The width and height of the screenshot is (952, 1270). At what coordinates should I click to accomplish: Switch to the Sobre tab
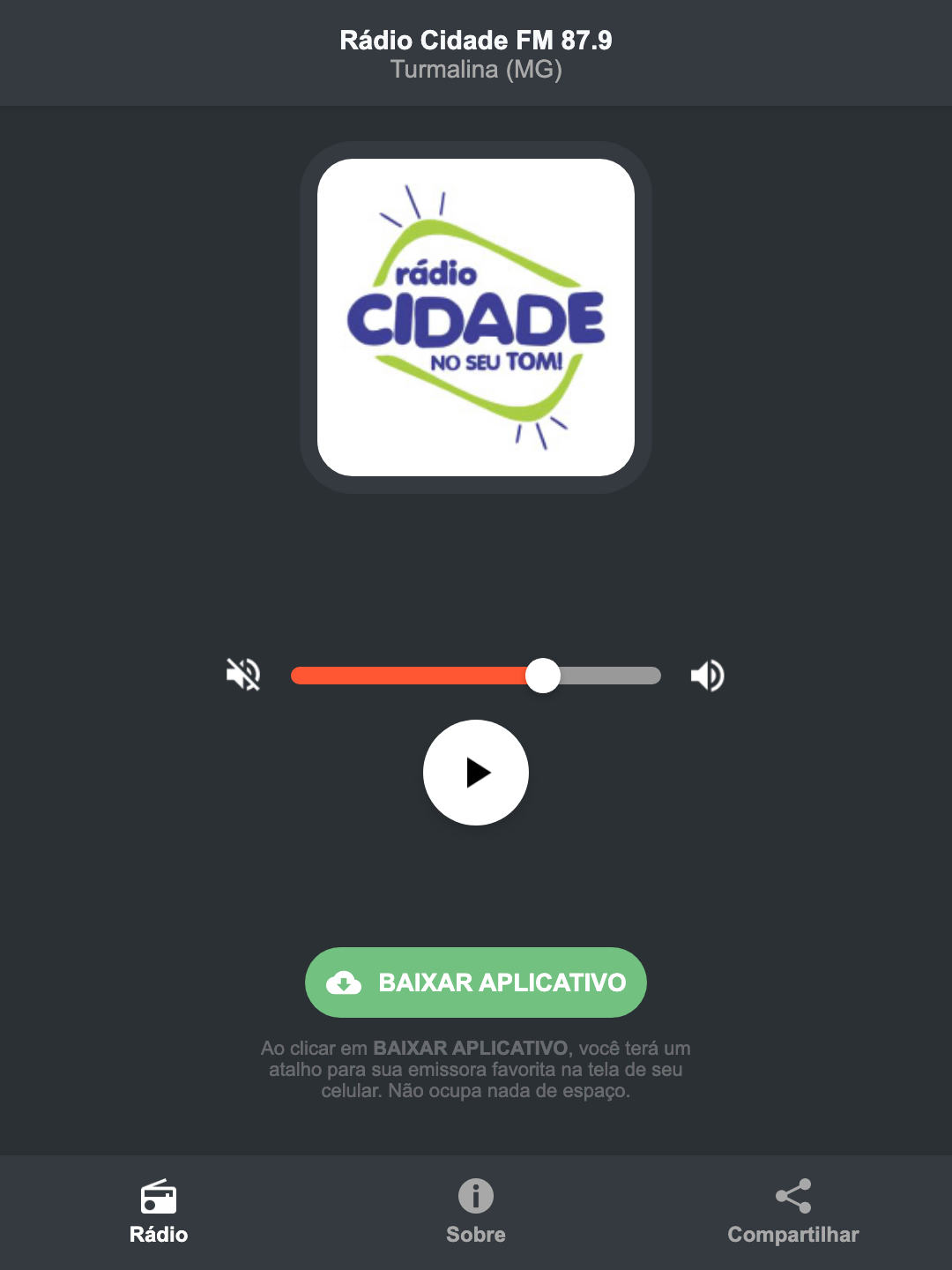475,1213
